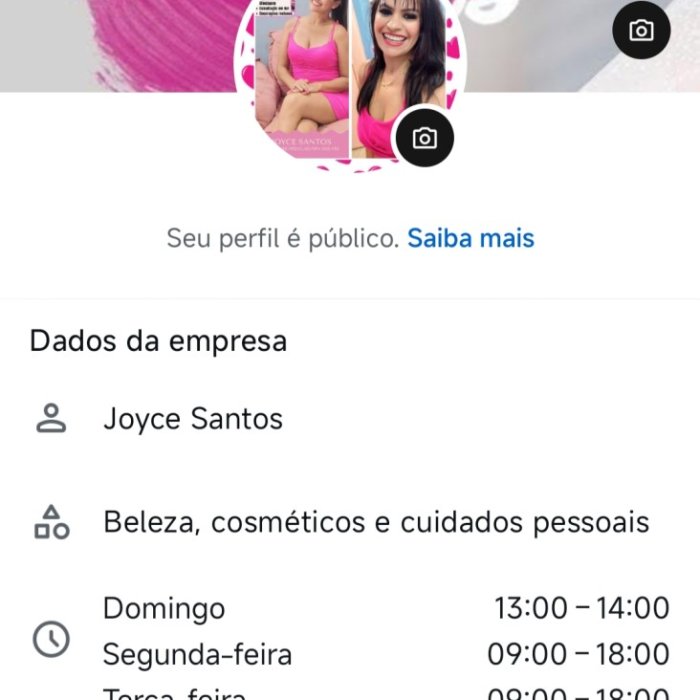700x700 pixels.
Task: Edit the business name Joyce Santos
Action: click(193, 419)
